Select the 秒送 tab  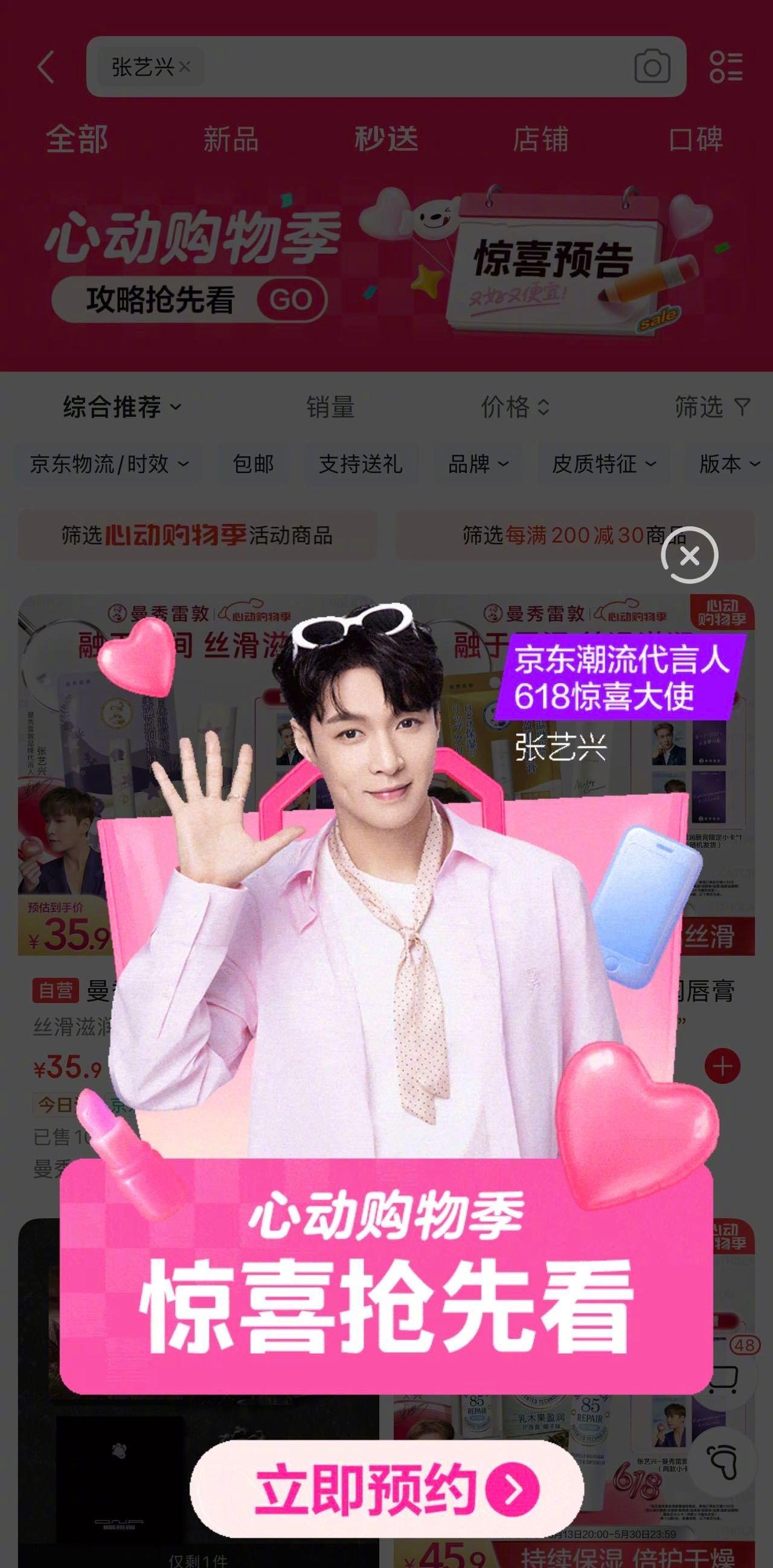click(386, 139)
